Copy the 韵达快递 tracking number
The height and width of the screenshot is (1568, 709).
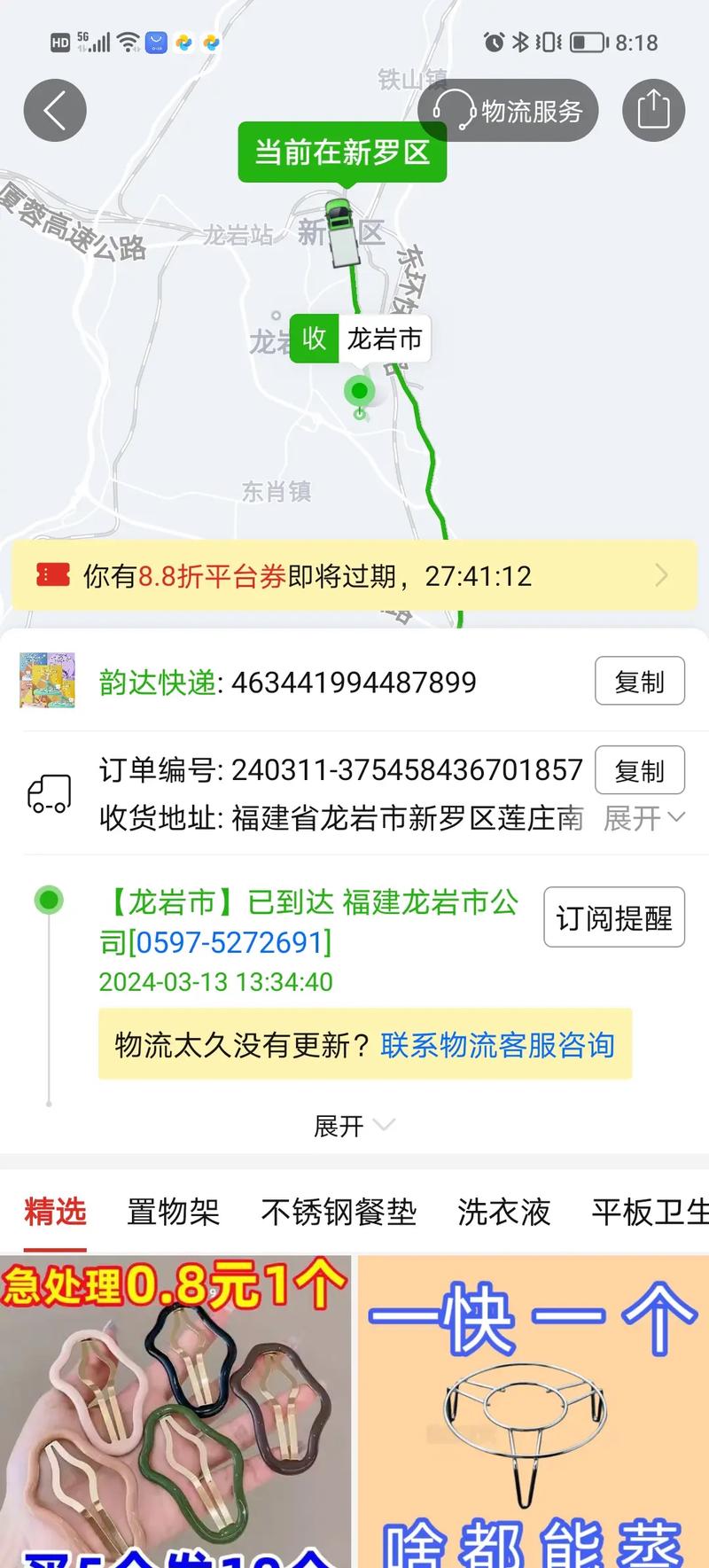coord(639,681)
